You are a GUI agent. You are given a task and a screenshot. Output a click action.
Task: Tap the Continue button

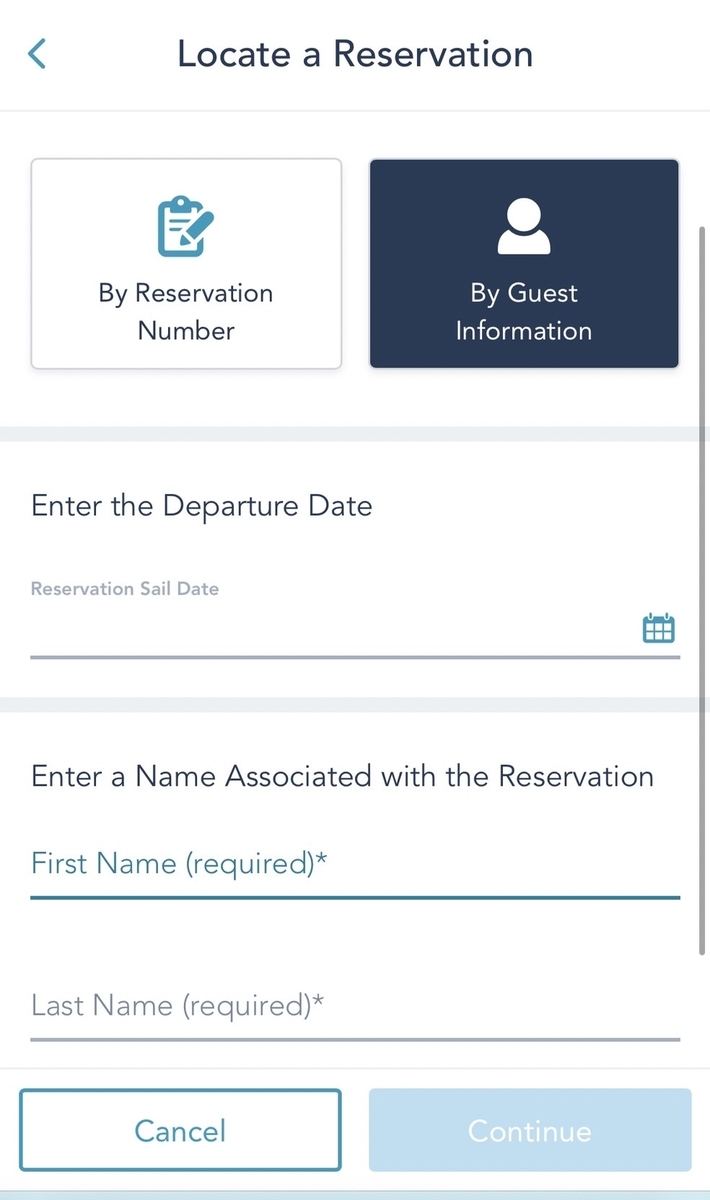(x=530, y=1130)
